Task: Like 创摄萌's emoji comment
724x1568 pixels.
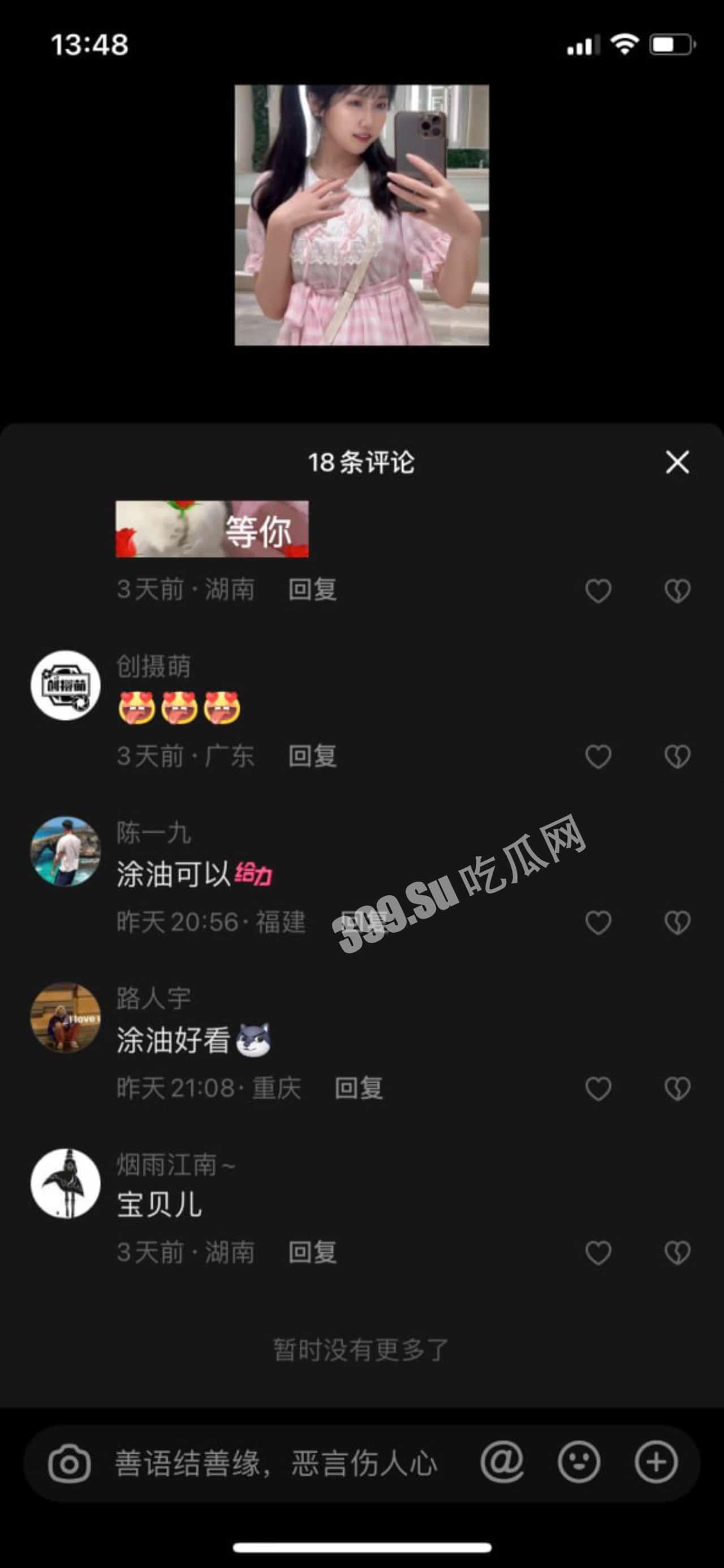Action: pos(598,757)
